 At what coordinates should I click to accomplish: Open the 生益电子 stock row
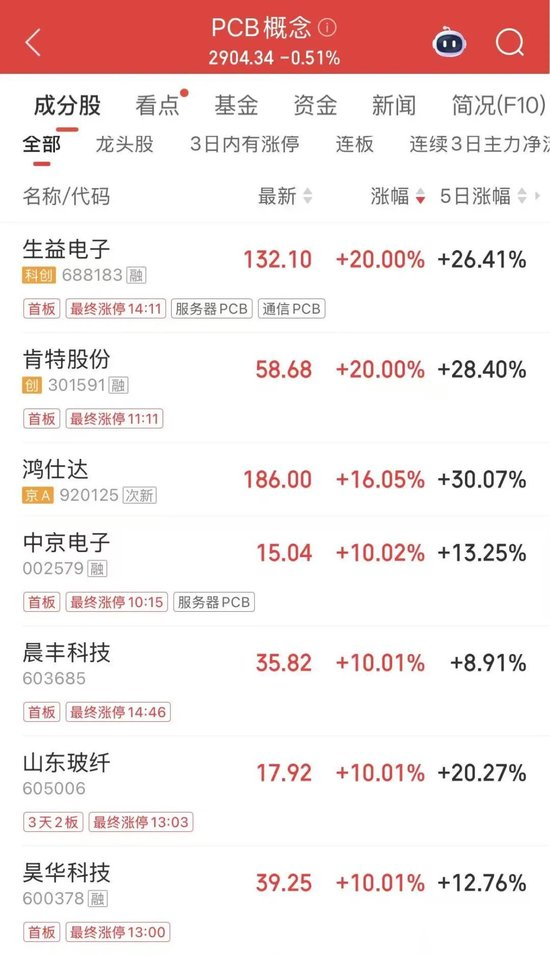point(275,278)
